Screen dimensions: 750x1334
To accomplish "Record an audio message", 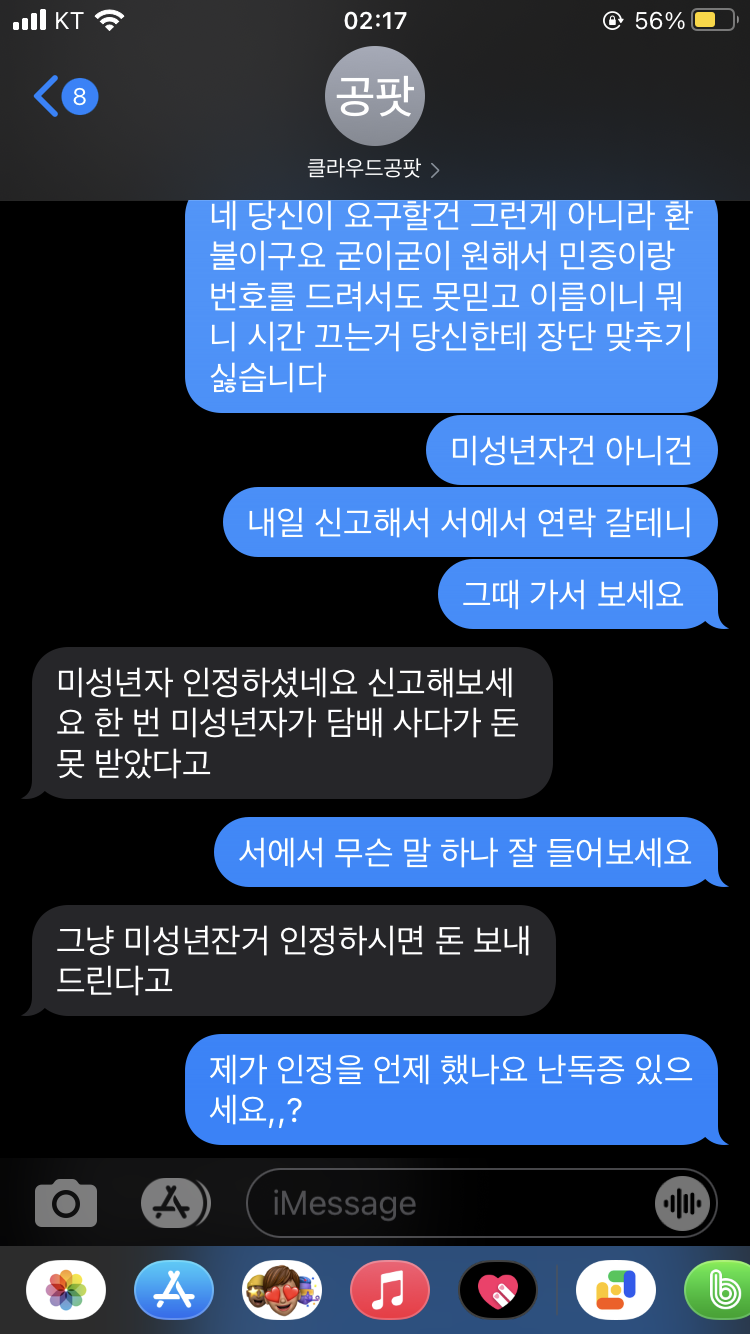I will [683, 1203].
